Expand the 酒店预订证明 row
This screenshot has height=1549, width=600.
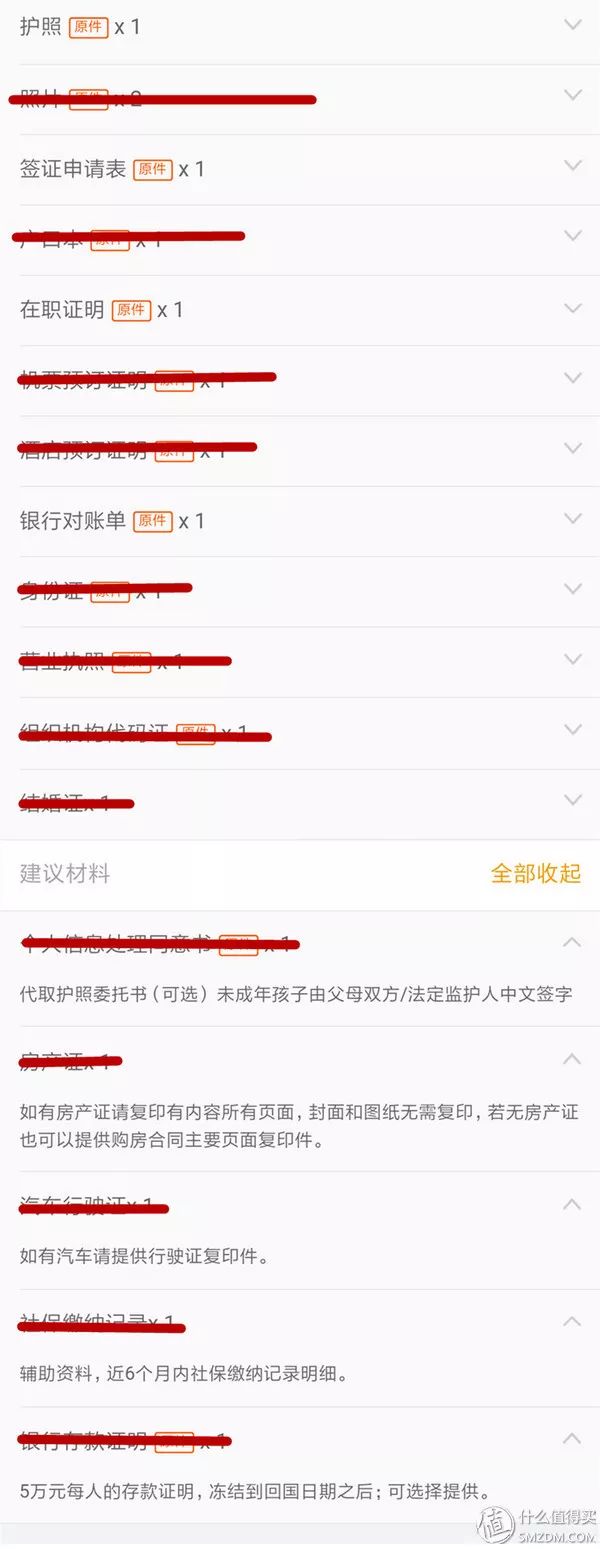point(572,448)
